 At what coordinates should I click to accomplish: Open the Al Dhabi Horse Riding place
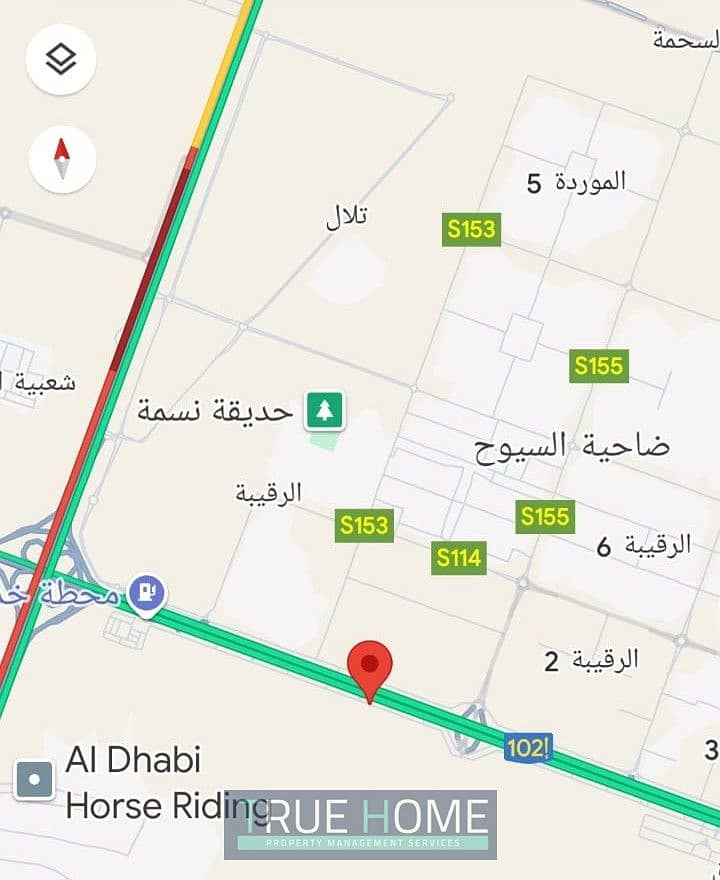(35, 780)
